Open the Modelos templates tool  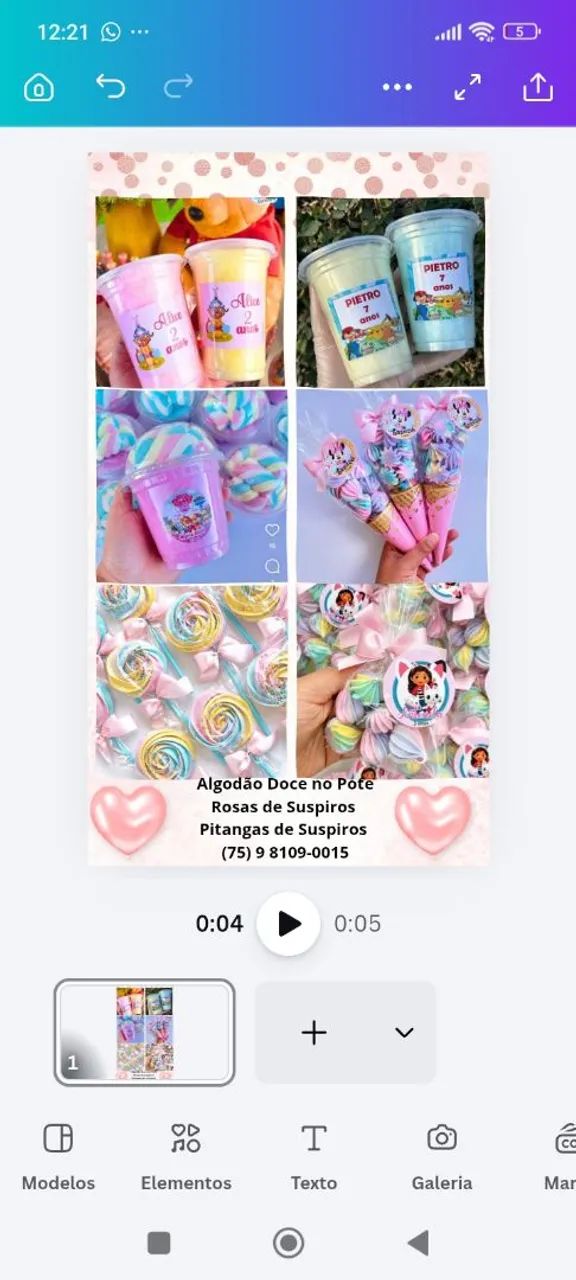click(58, 1157)
